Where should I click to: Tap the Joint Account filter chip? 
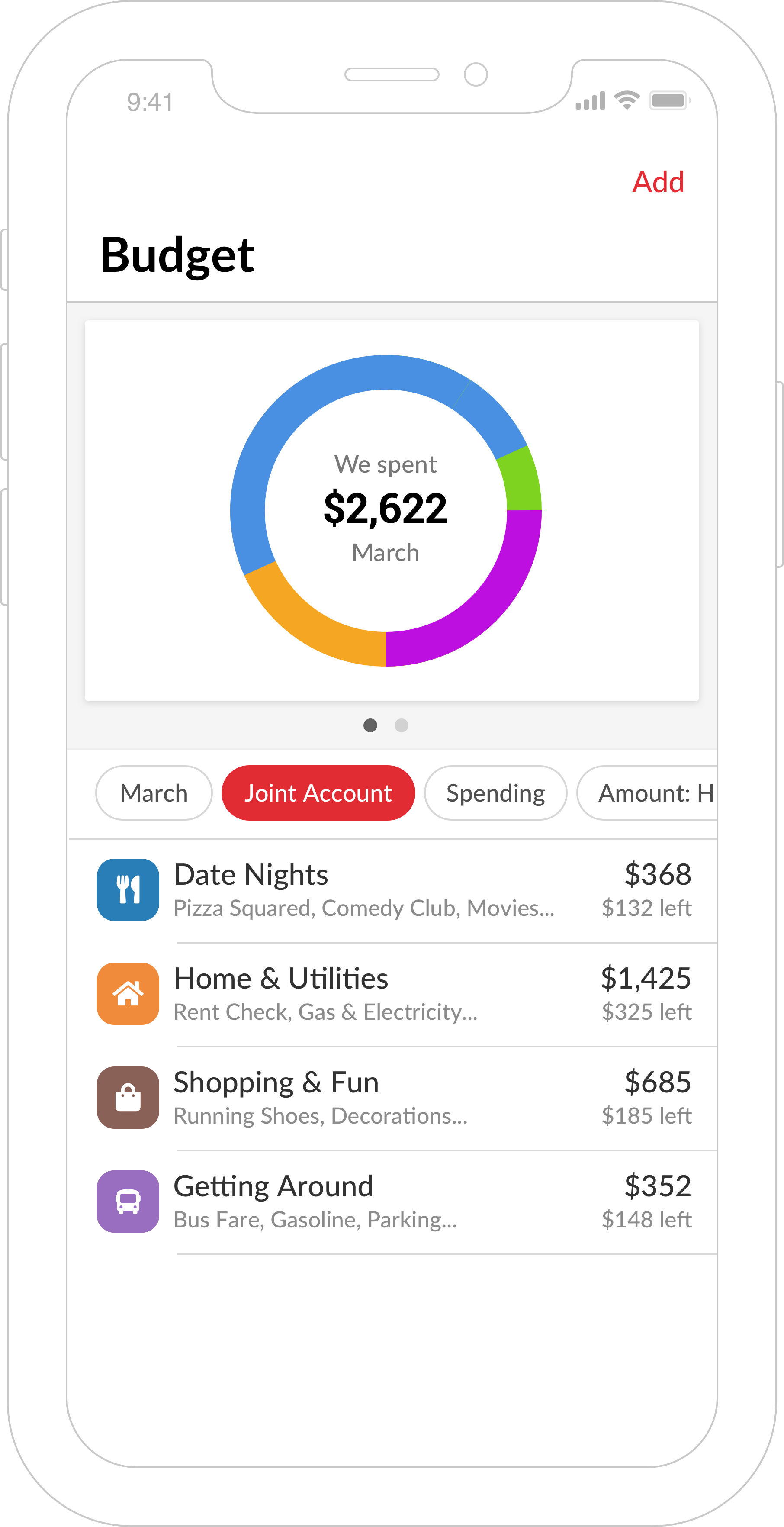point(318,793)
